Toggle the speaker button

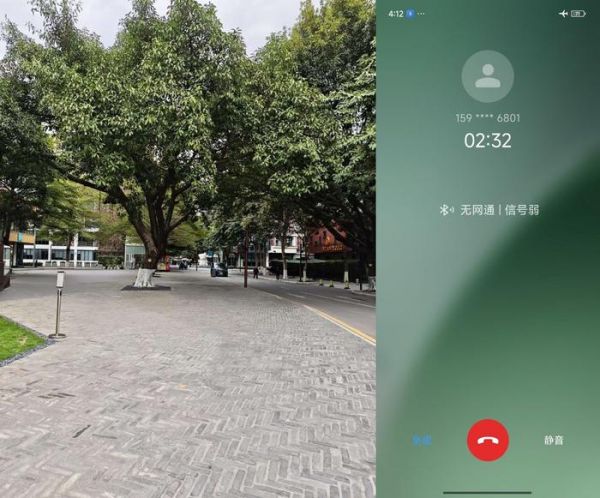422,440
